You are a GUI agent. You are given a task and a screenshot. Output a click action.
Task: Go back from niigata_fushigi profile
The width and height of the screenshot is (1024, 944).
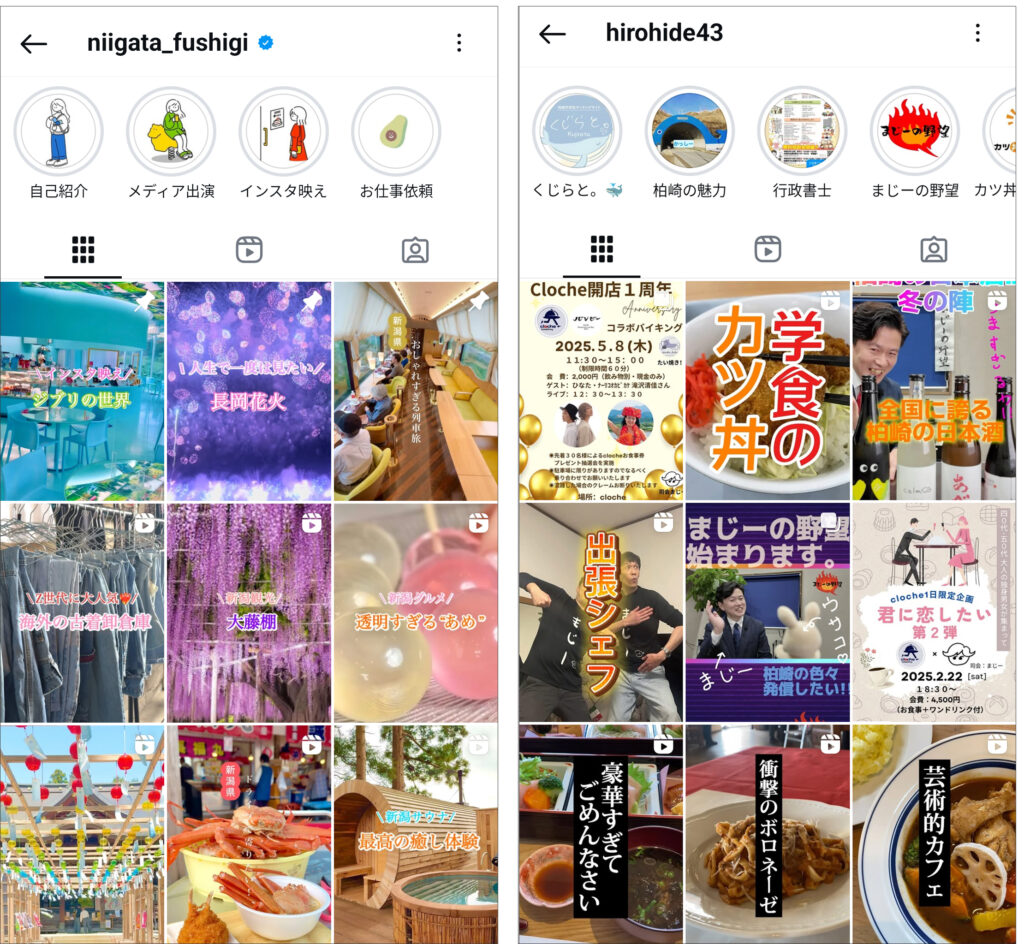pos(34,44)
